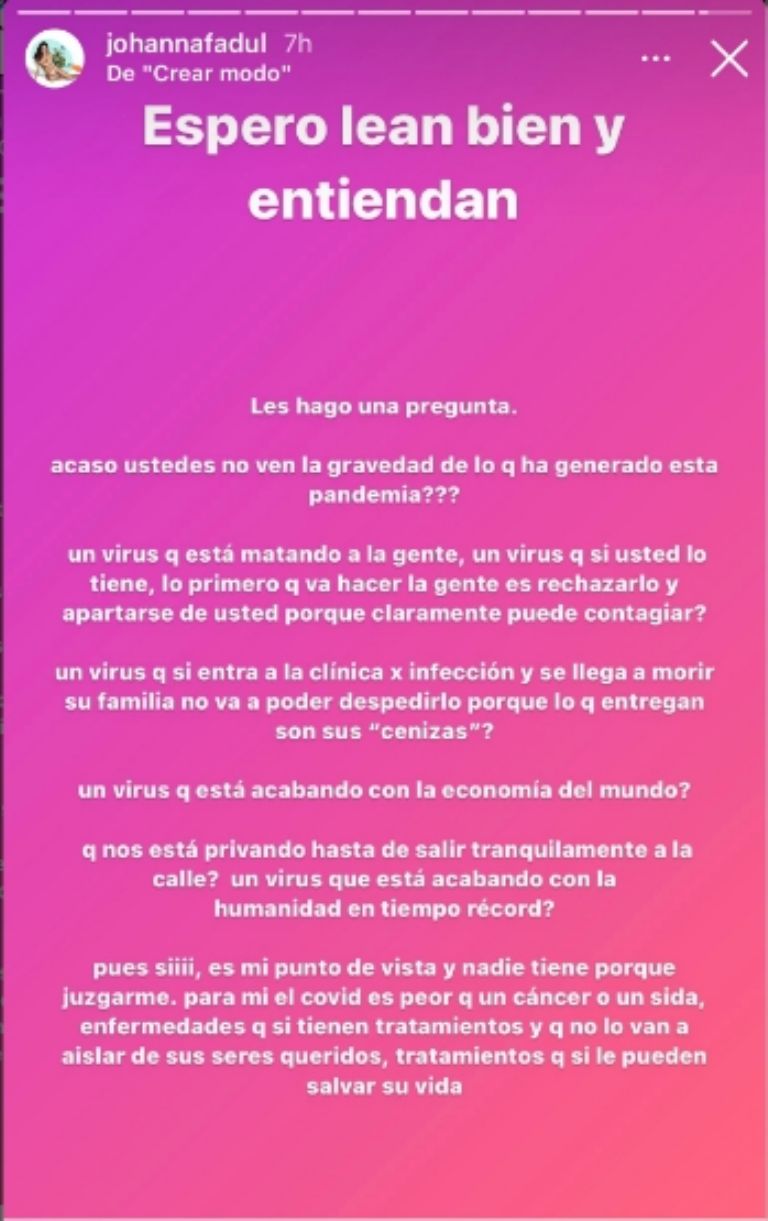Open johannafadul's profile picture
Screen dimensions: 768x1221
55,58
